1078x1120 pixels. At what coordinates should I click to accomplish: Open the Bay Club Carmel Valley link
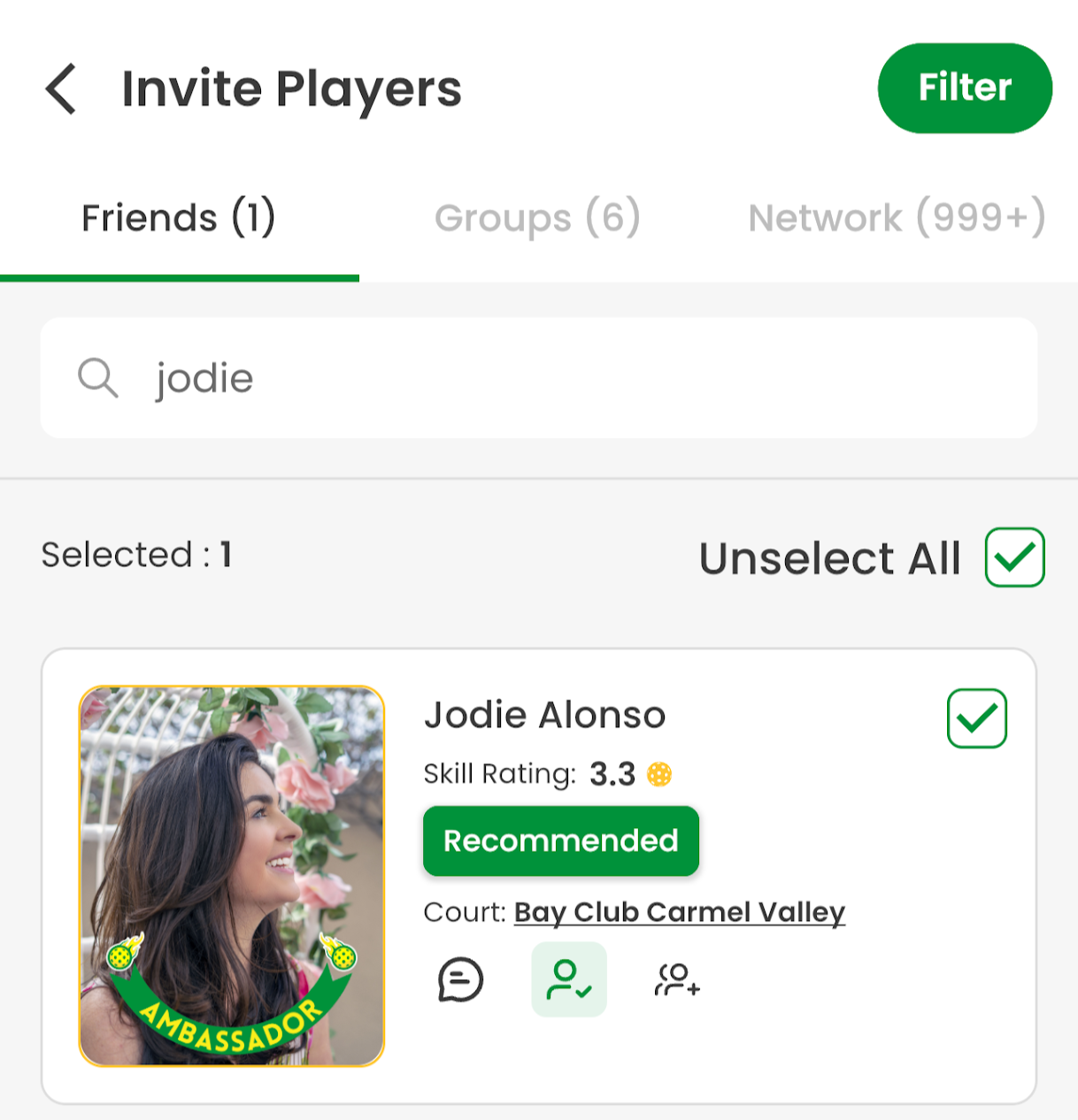(679, 912)
